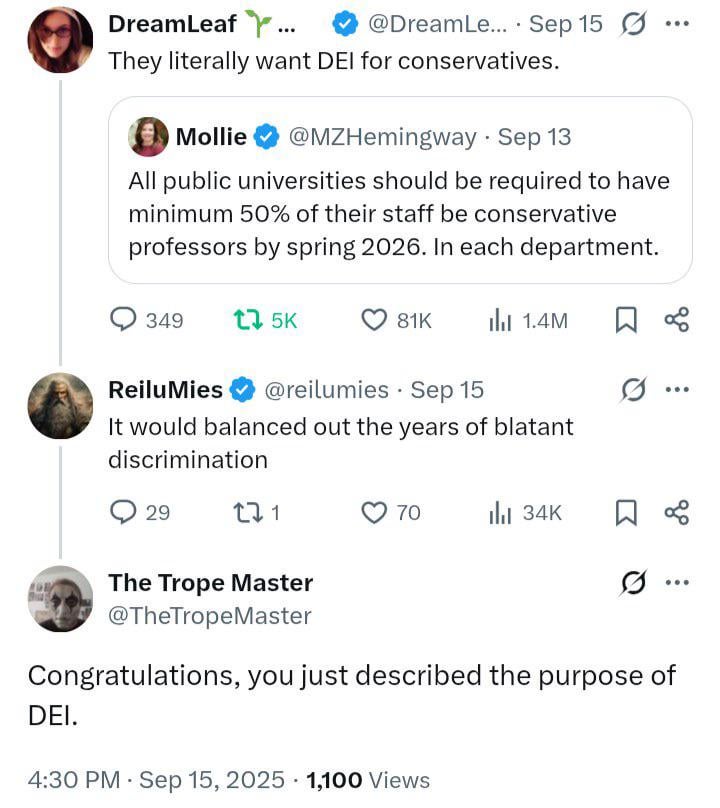Share DreamLeaf's post

677,320
